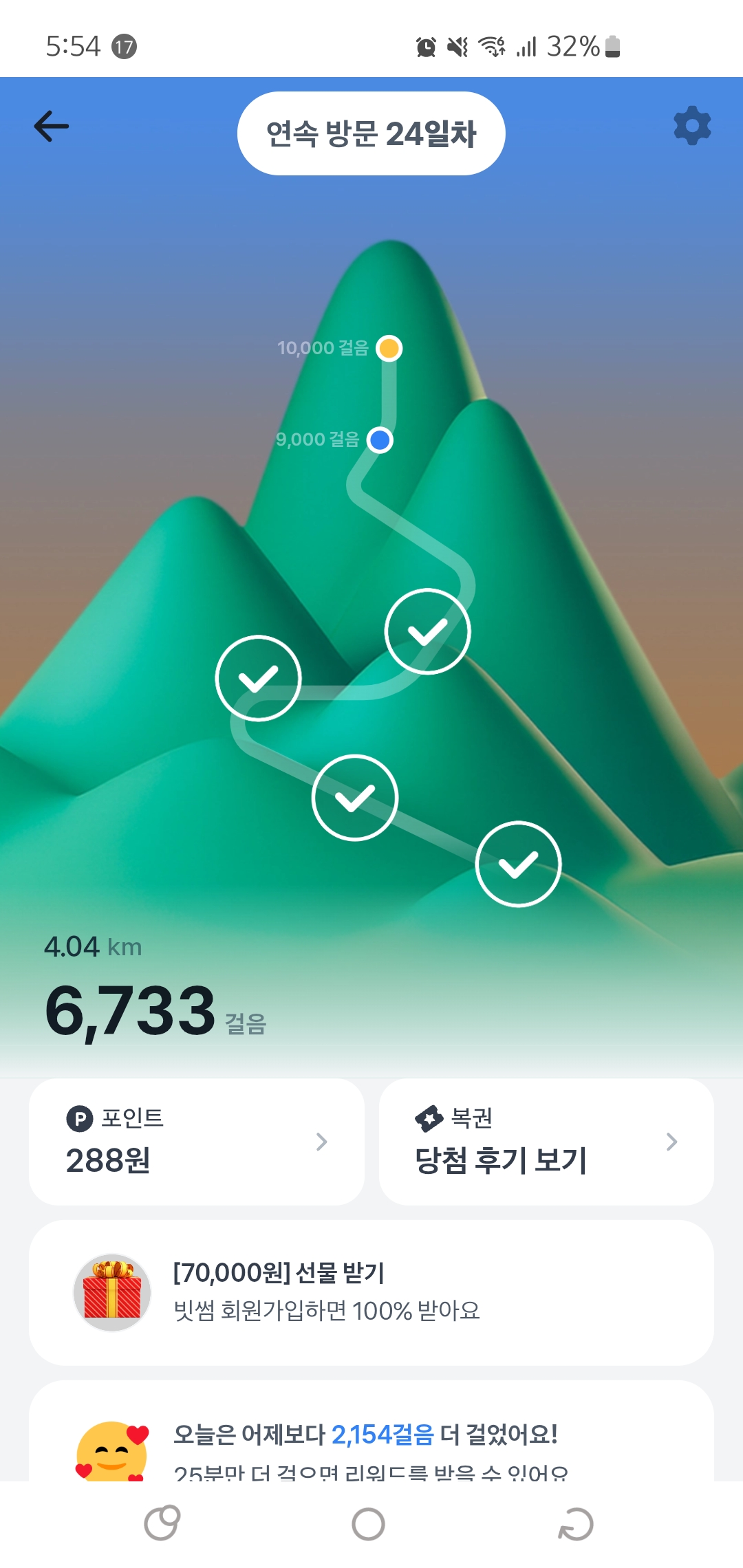Screen dimensions: 743x1568
Task: Tap the system back button
Action: 575,1524
